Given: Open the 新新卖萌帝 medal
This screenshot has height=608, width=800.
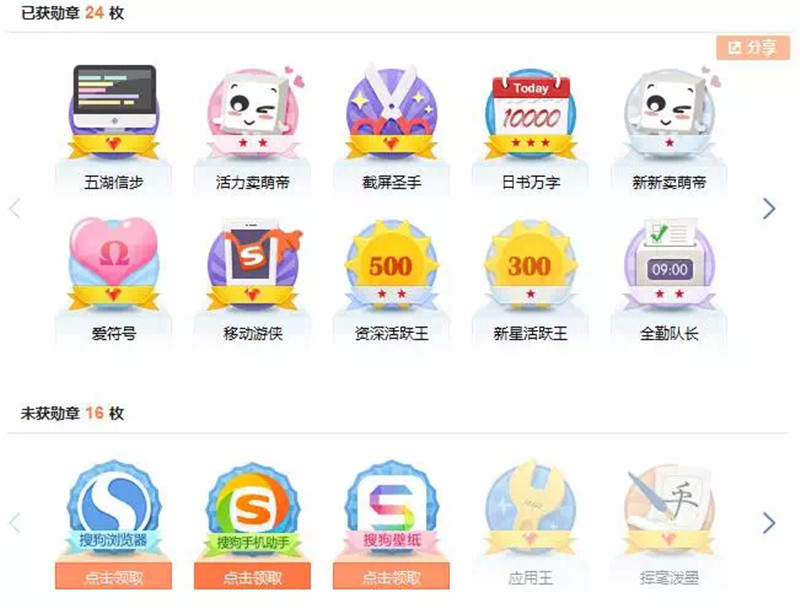Looking at the screenshot, I should click(x=668, y=115).
